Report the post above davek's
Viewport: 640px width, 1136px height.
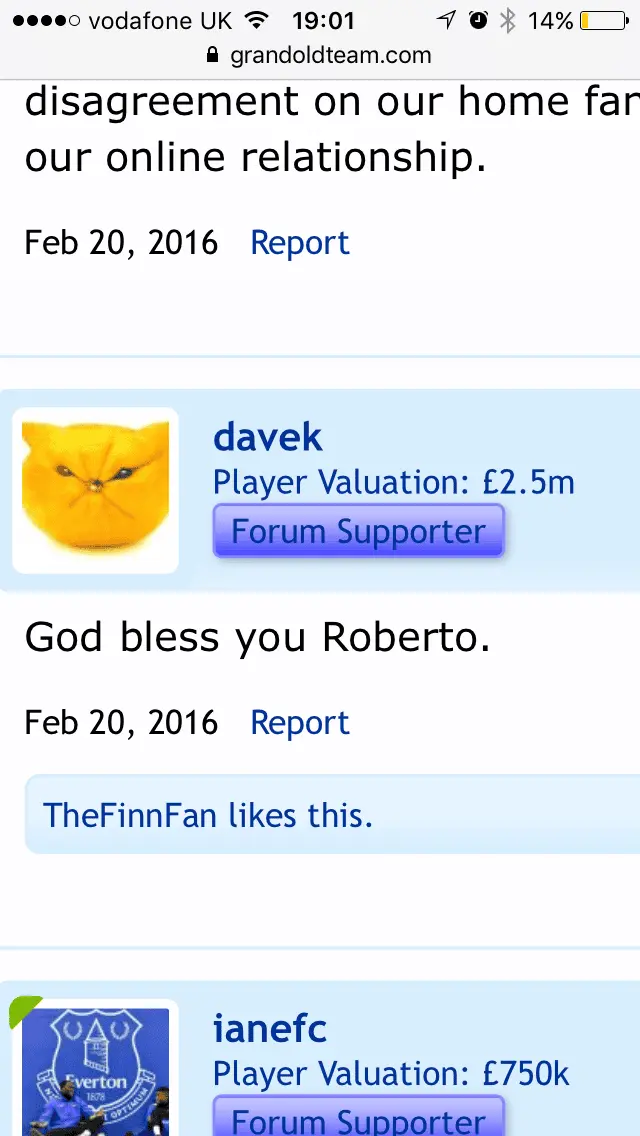[299, 242]
